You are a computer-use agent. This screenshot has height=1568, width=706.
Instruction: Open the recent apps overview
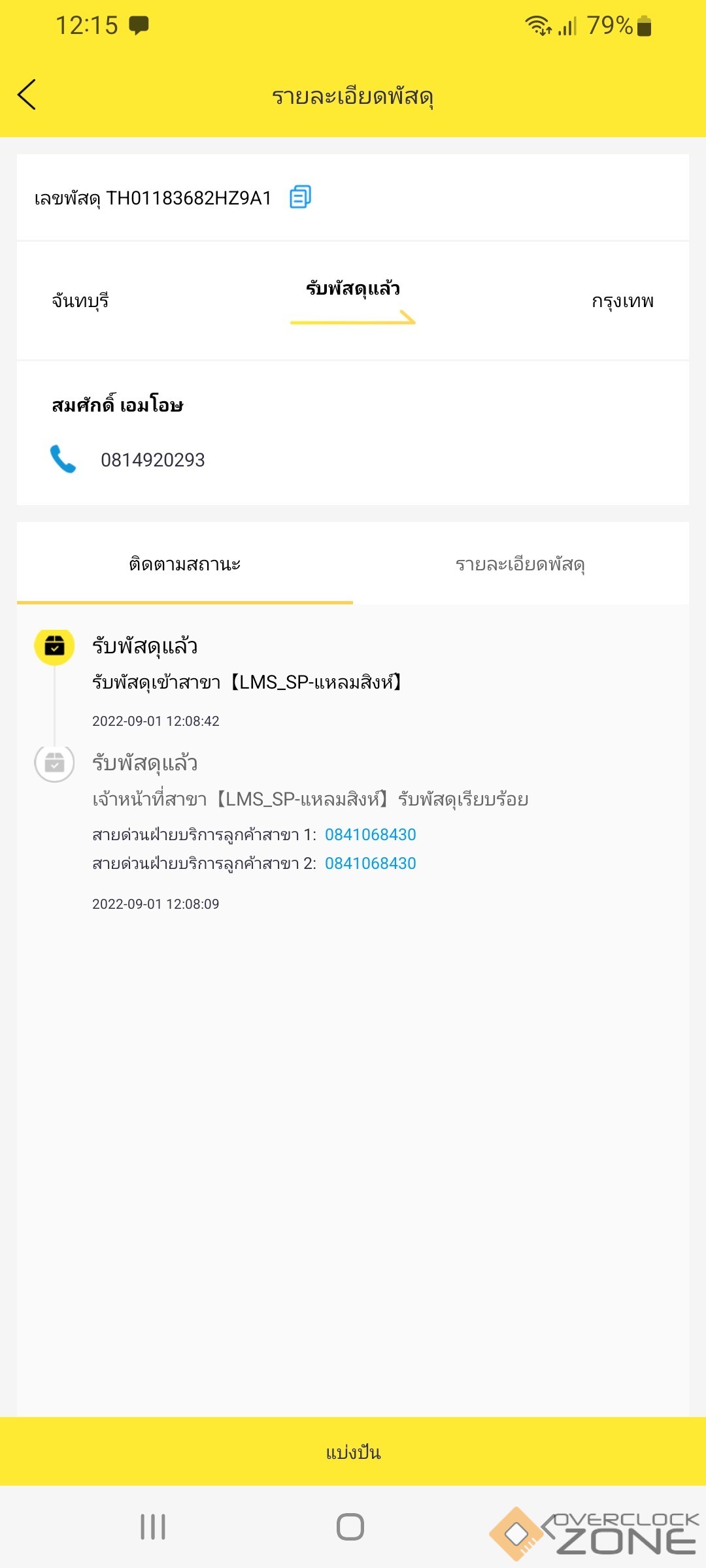[153, 1527]
